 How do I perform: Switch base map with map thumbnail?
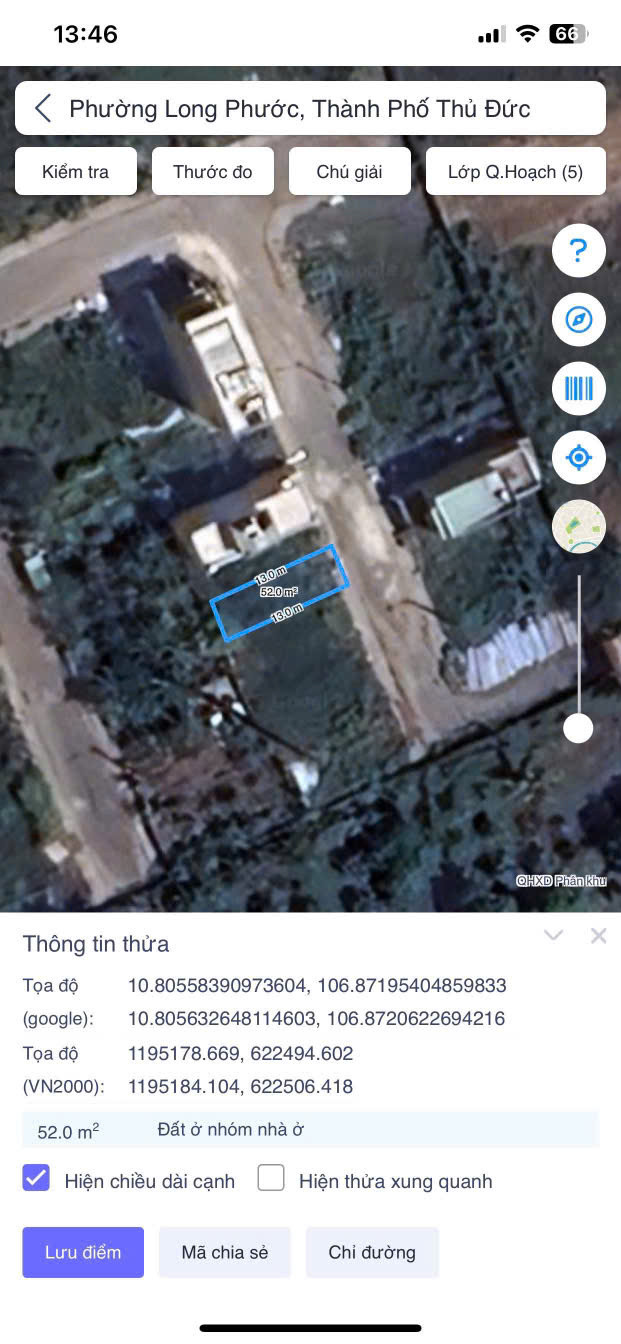pos(579,527)
